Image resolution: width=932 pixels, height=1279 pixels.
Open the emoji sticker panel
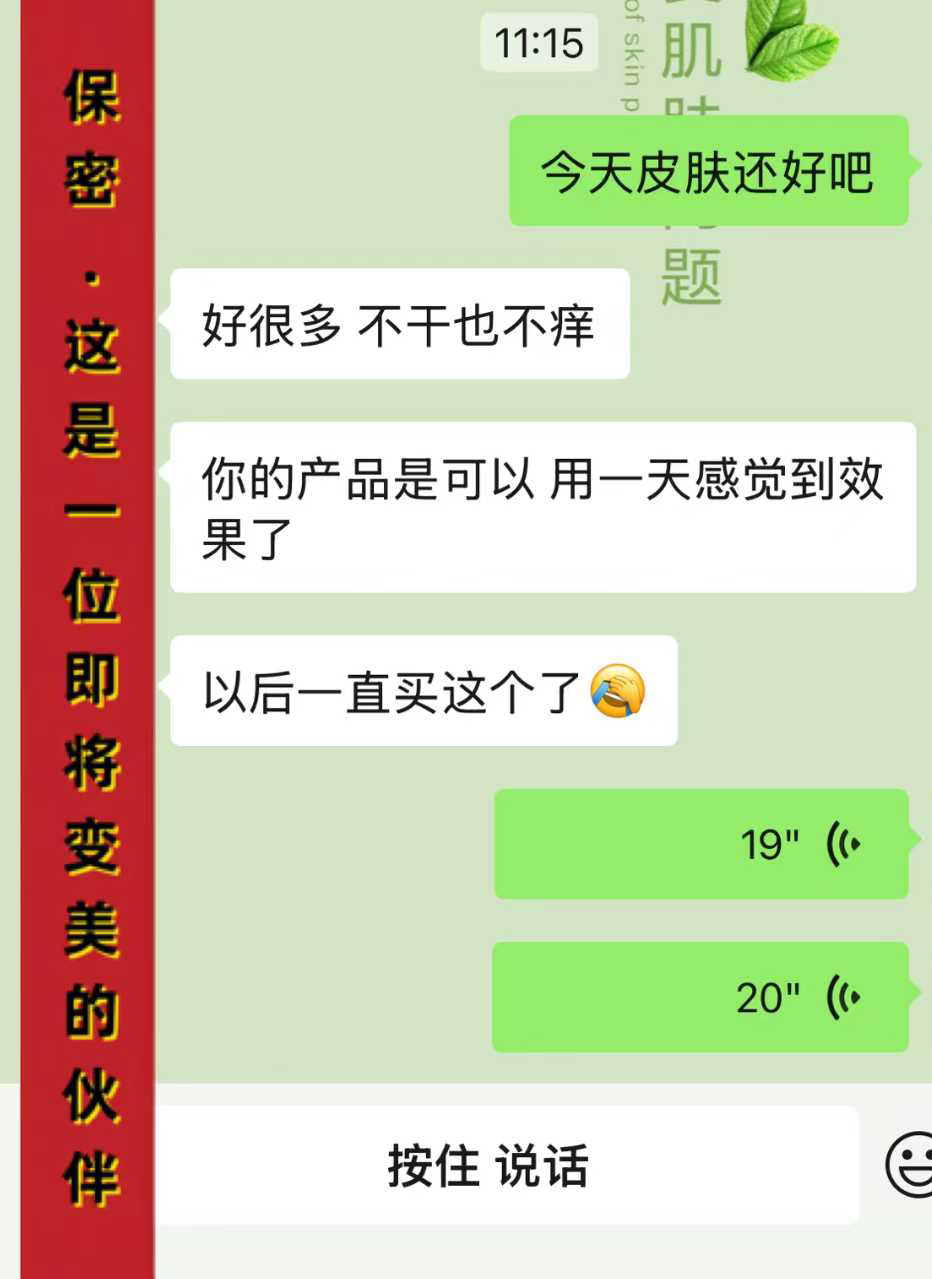pyautogui.click(x=908, y=1165)
